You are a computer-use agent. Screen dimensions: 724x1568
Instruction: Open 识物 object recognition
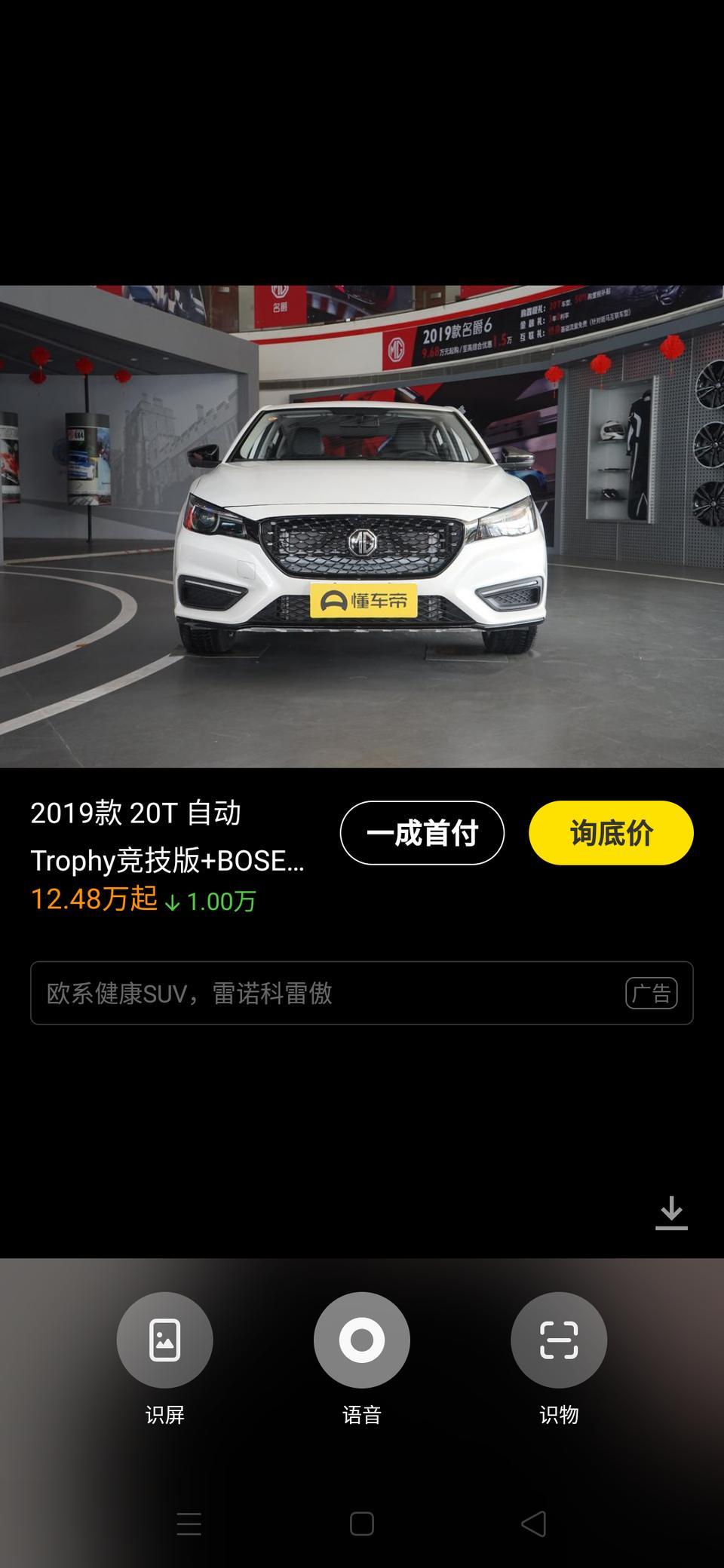coord(558,1340)
